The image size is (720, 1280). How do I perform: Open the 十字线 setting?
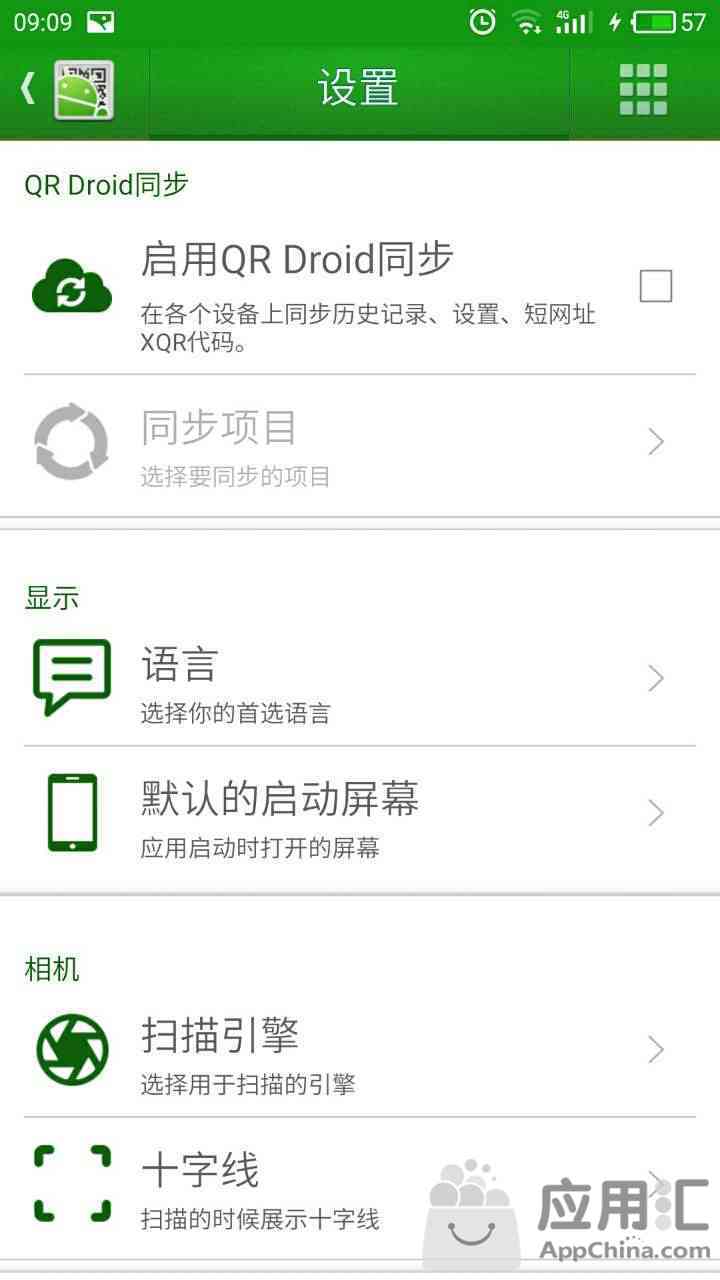coord(300,1187)
